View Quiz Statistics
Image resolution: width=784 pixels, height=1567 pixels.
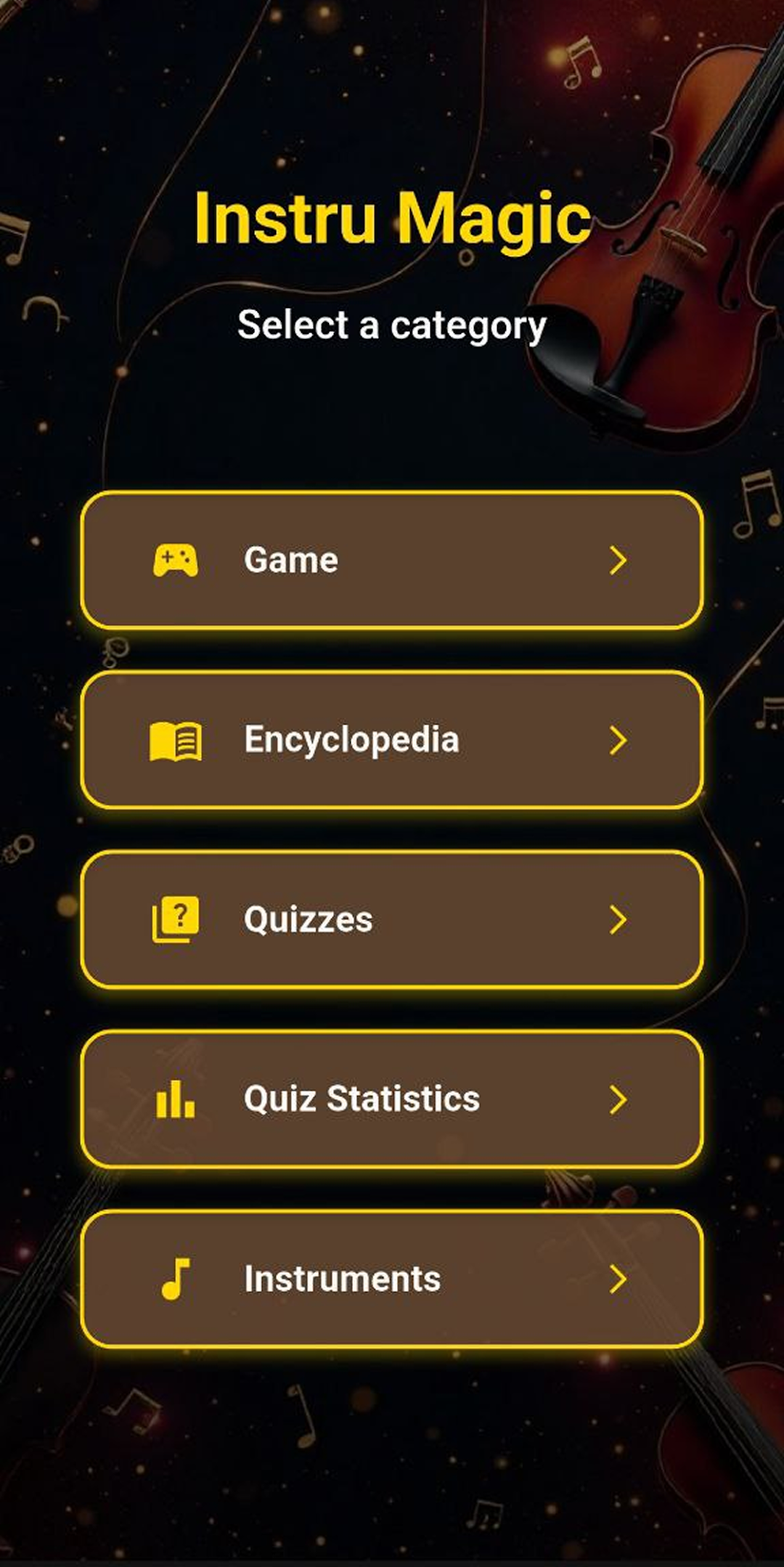[392, 1099]
